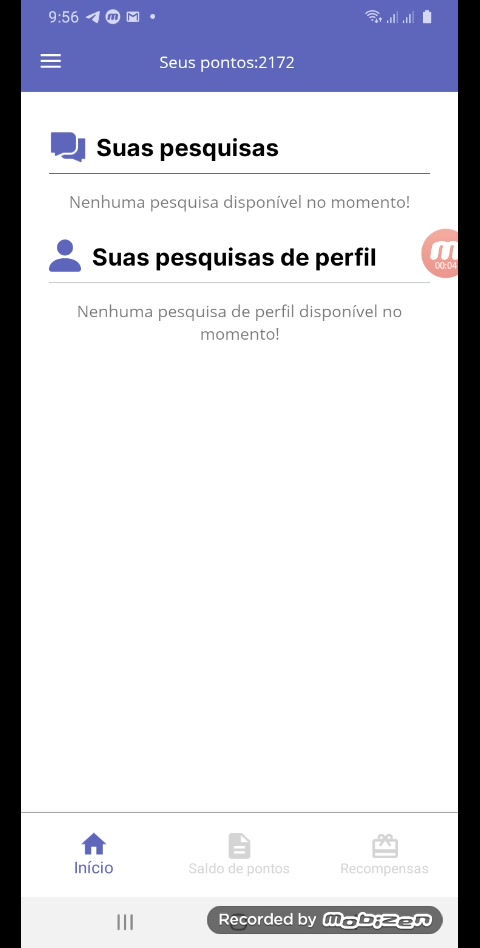Switch to the Saldo de pontos tab
The image size is (480, 948).
click(239, 854)
